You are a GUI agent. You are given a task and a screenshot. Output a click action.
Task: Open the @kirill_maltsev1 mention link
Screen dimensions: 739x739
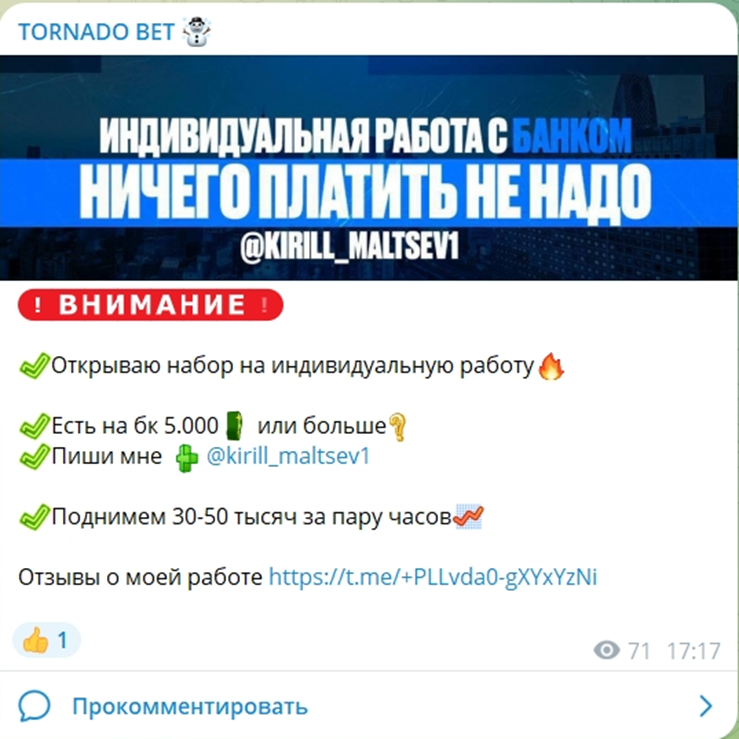click(288, 457)
